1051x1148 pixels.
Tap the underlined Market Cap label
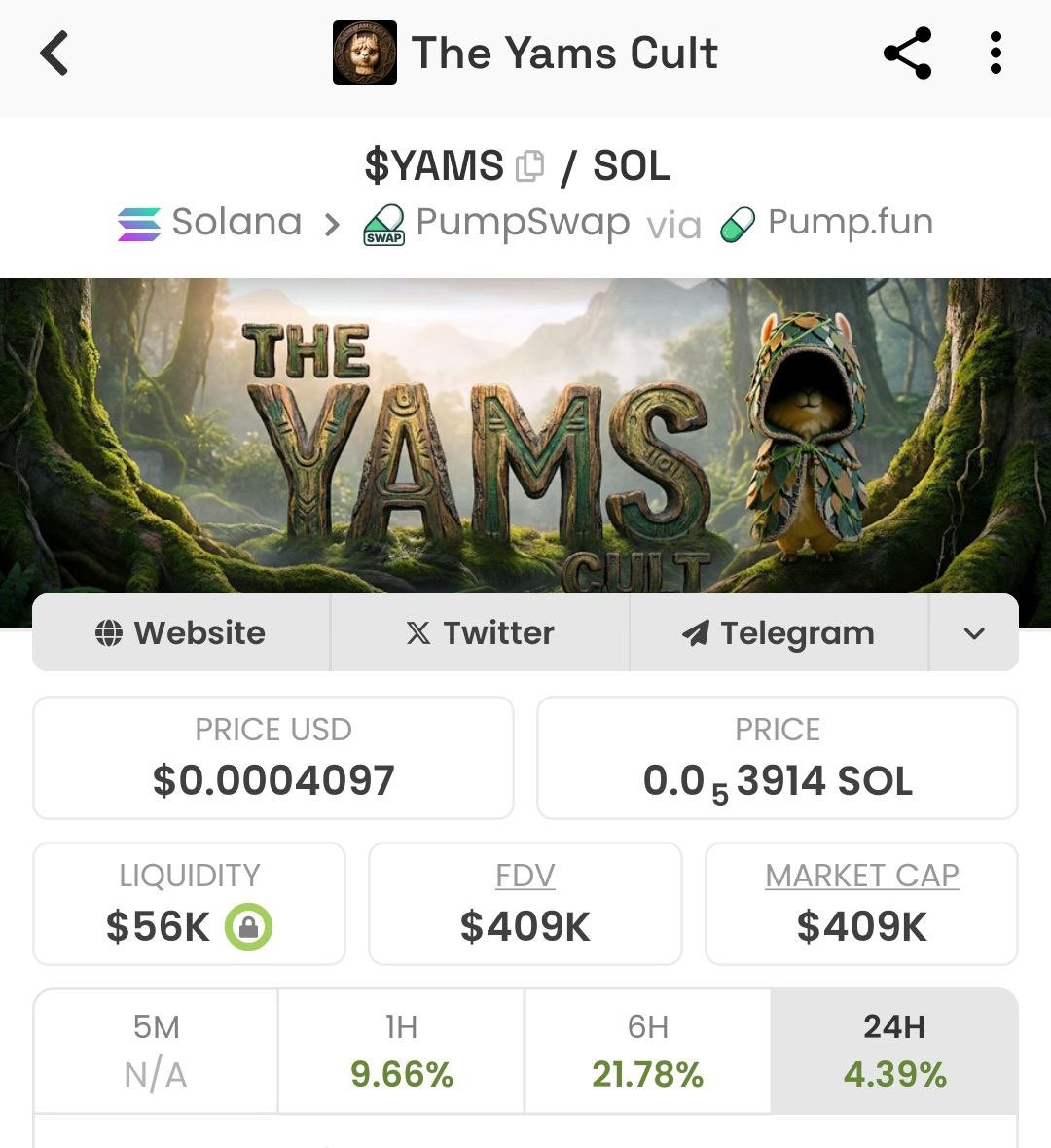coord(861,876)
